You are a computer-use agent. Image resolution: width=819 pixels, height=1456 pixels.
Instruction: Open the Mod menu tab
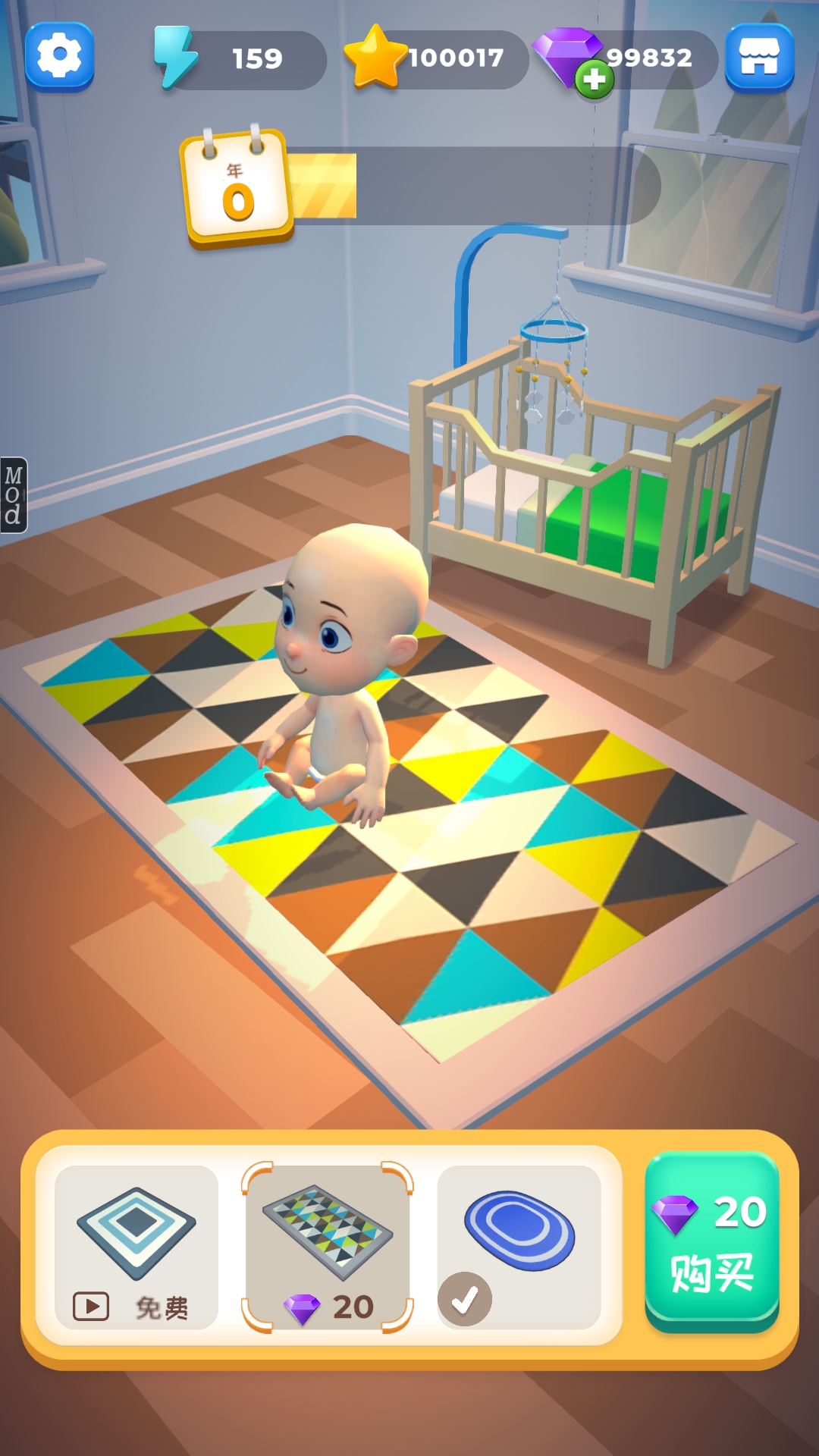pos(13,495)
